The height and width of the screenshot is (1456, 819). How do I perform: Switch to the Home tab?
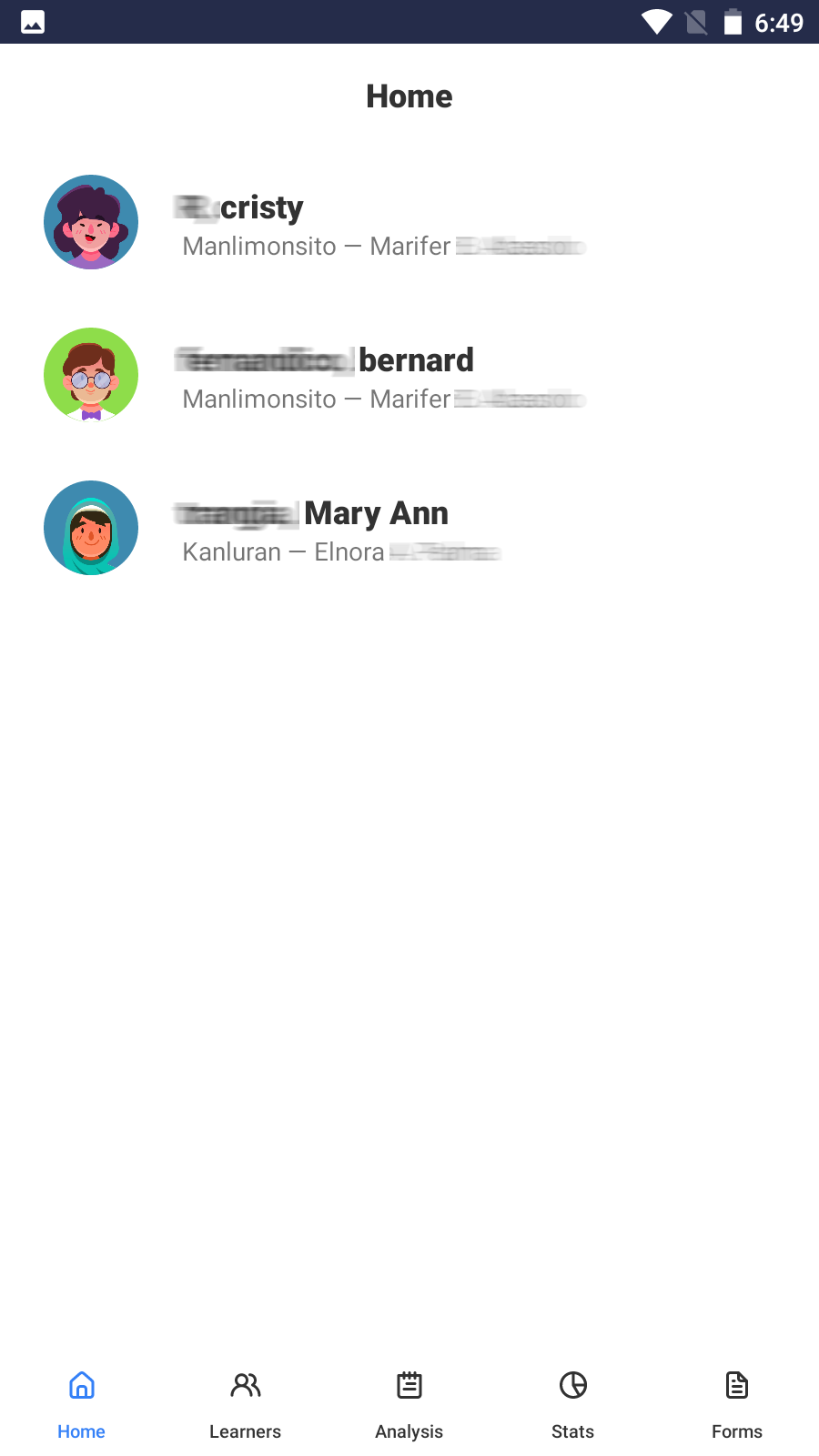pyautogui.click(x=82, y=1404)
